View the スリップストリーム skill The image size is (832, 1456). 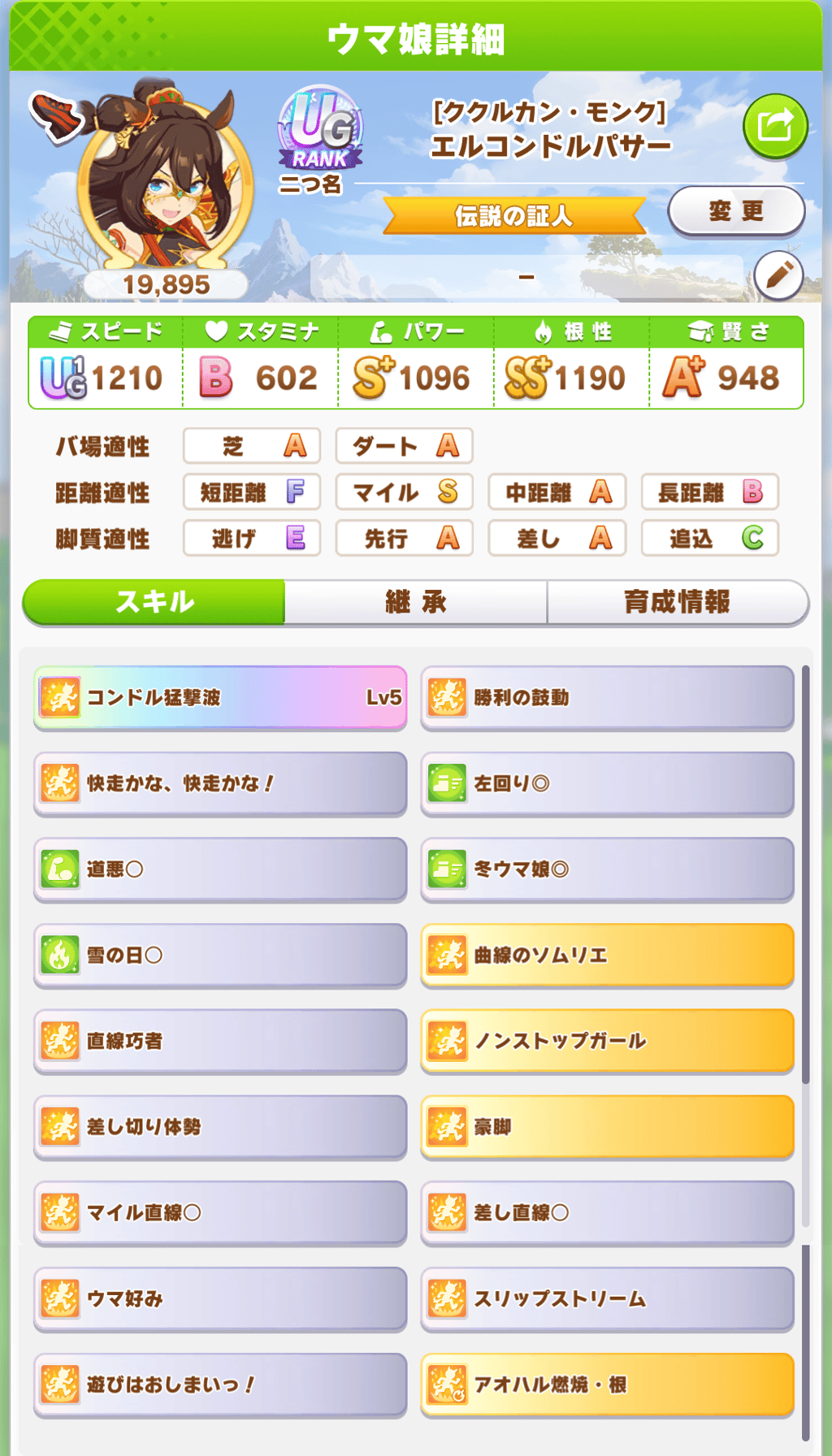click(607, 1298)
